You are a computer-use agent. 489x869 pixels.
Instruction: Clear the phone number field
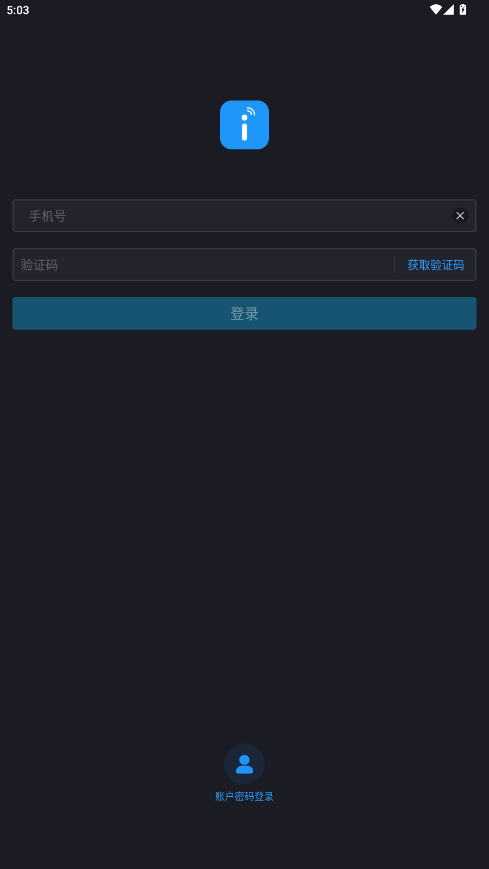click(x=460, y=216)
